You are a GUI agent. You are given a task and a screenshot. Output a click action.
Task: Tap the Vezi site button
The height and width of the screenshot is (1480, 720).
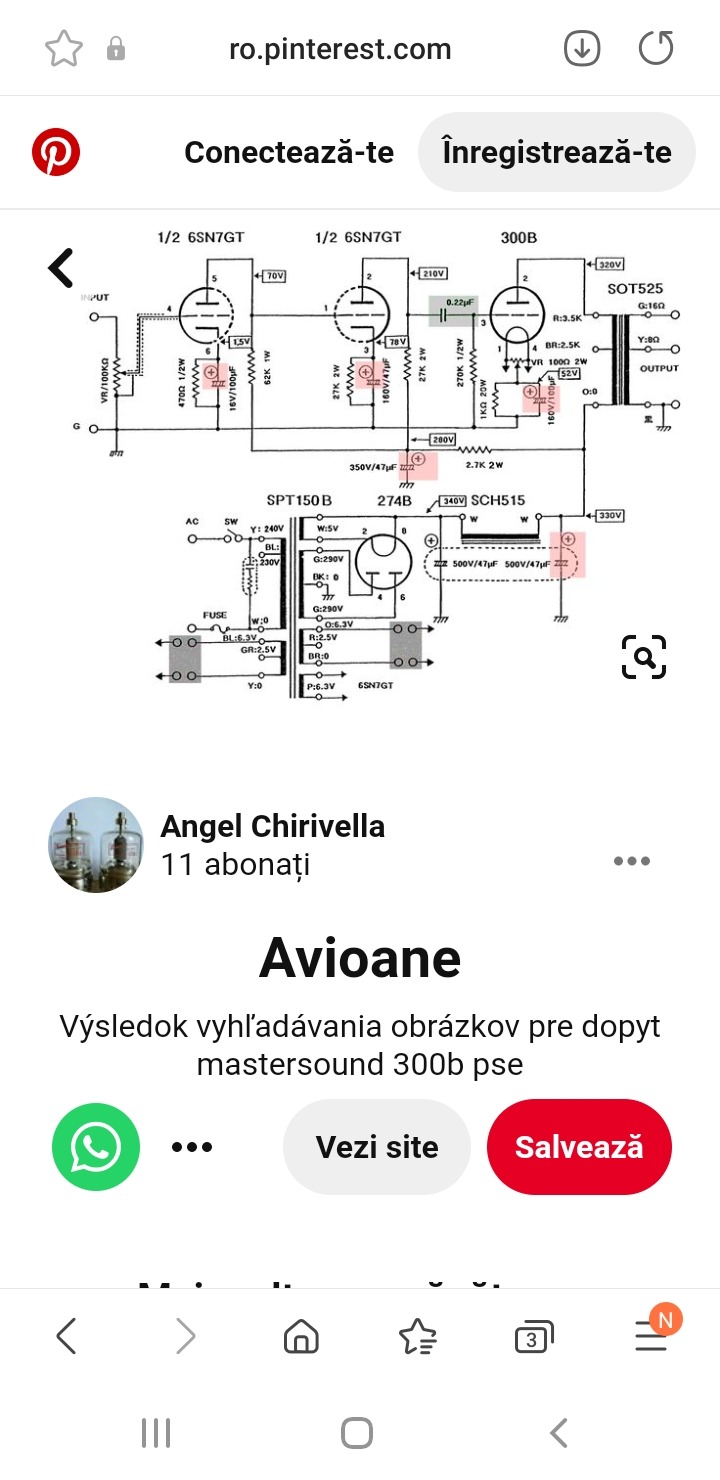coord(377,1147)
